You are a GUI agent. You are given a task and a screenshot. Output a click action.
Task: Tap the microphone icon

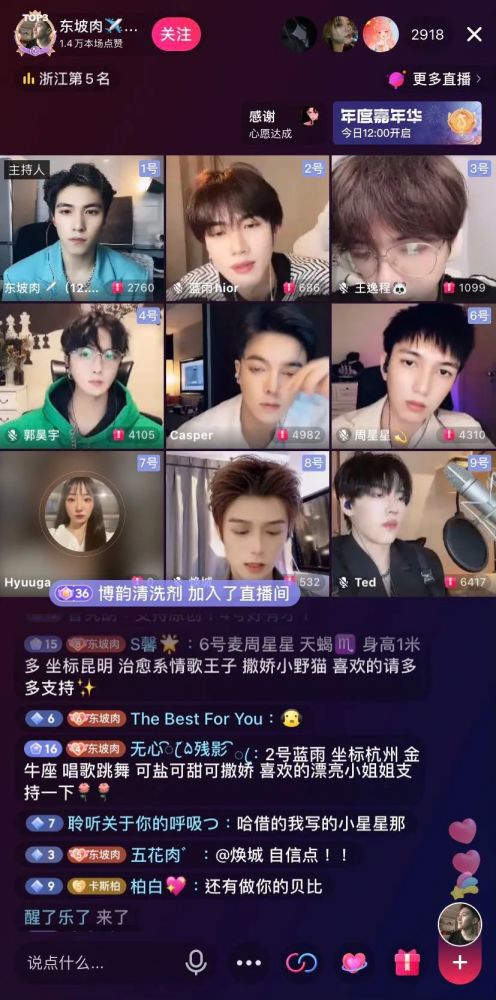point(196,962)
